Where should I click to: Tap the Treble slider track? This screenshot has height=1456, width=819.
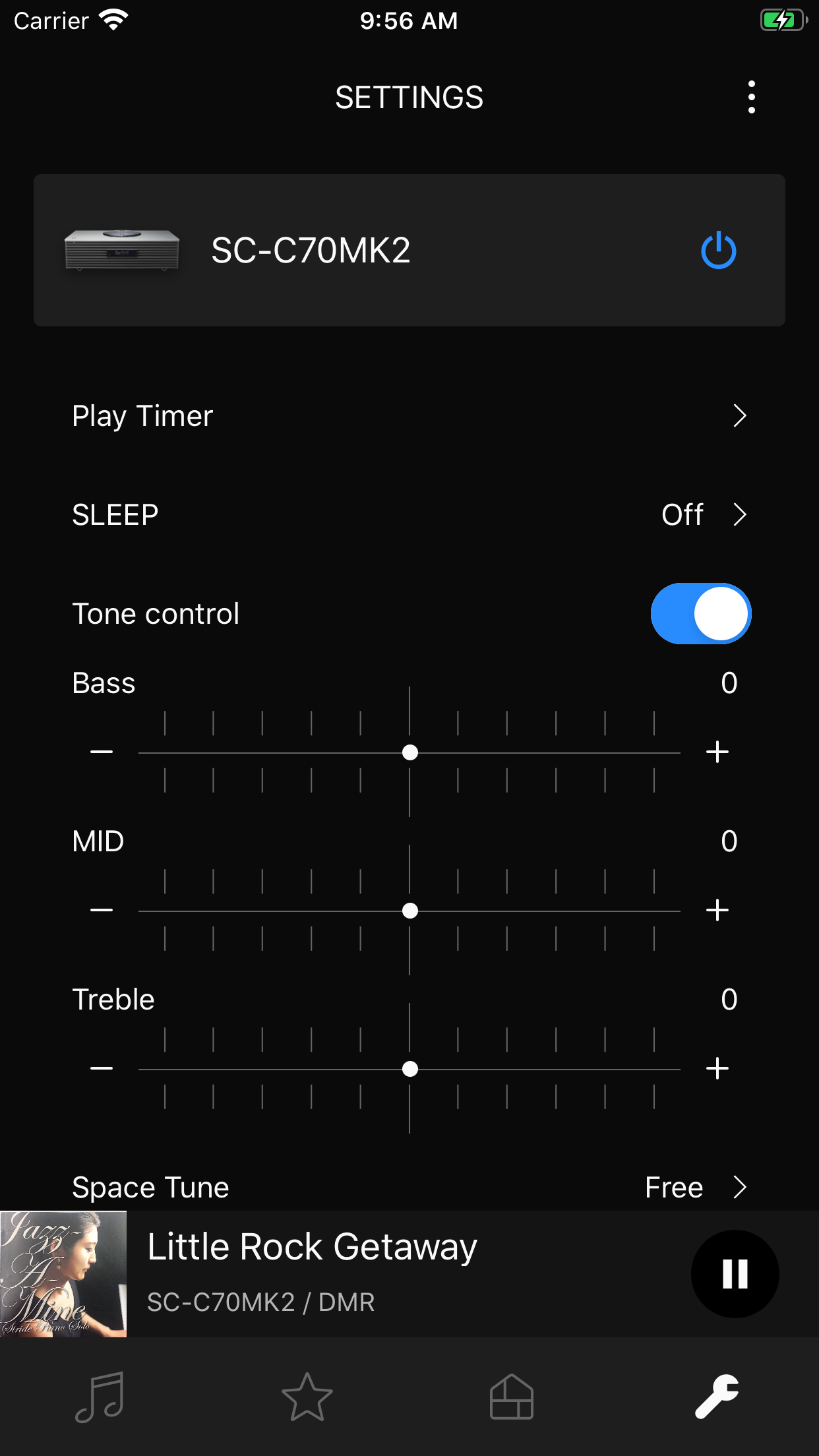pyautogui.click(x=409, y=1069)
